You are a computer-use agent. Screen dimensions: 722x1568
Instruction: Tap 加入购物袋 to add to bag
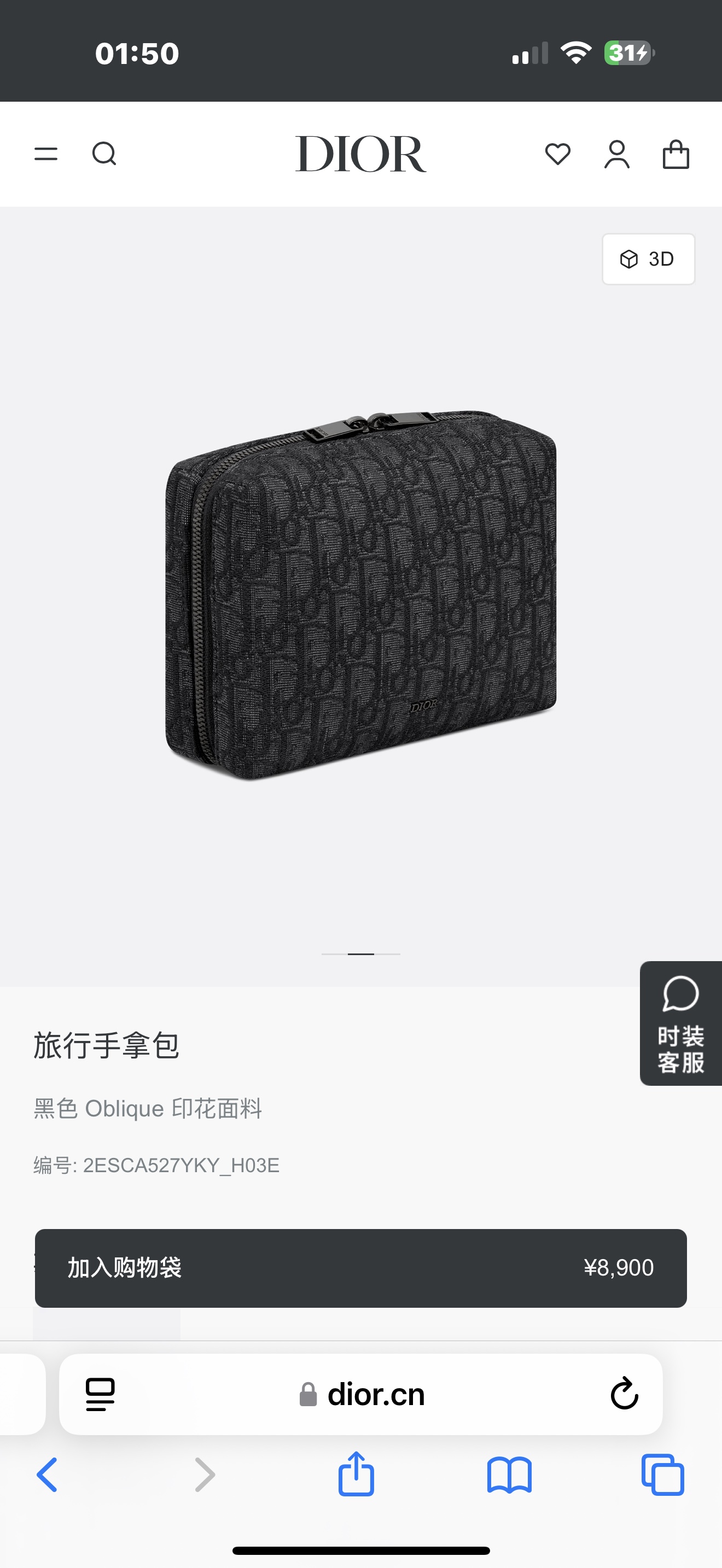pos(361,1268)
